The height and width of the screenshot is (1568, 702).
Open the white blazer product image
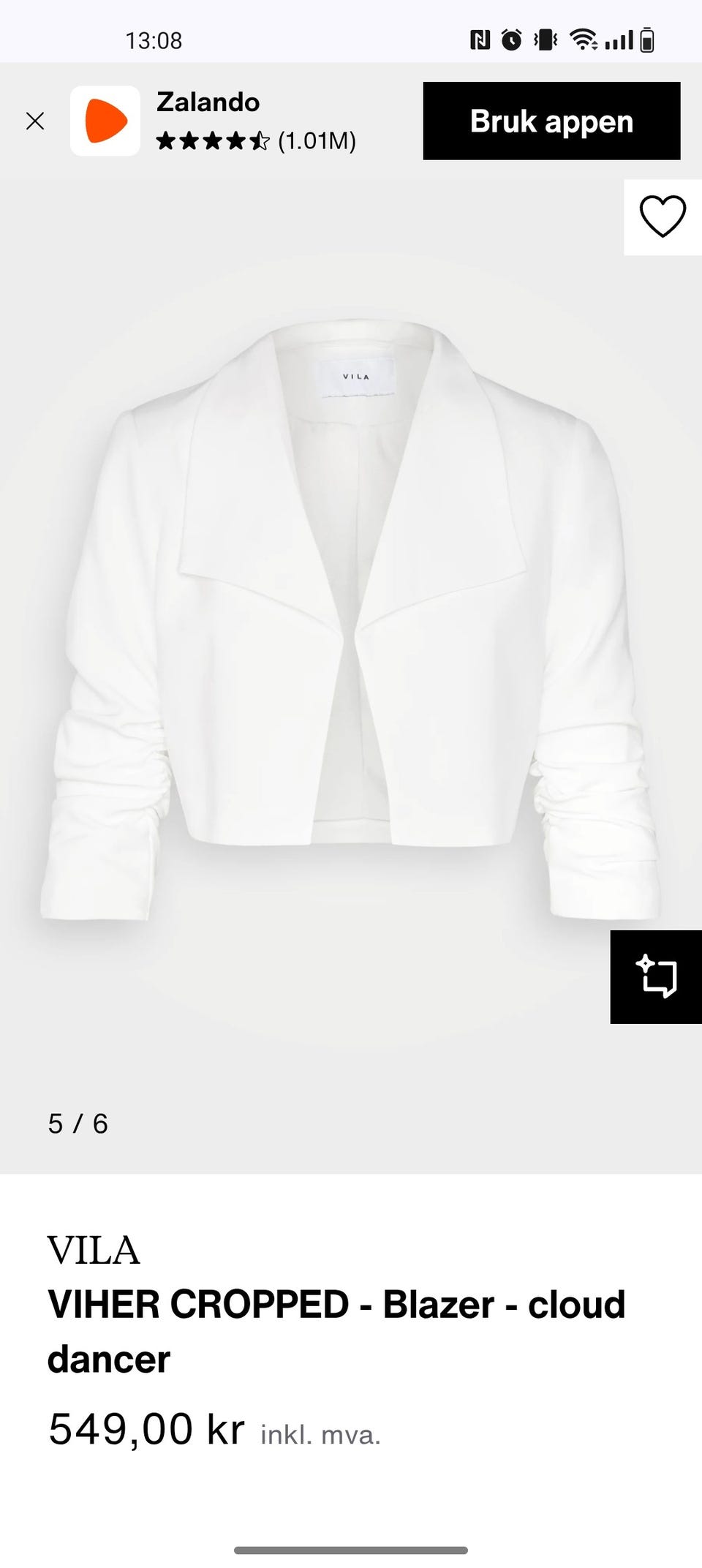click(x=351, y=622)
